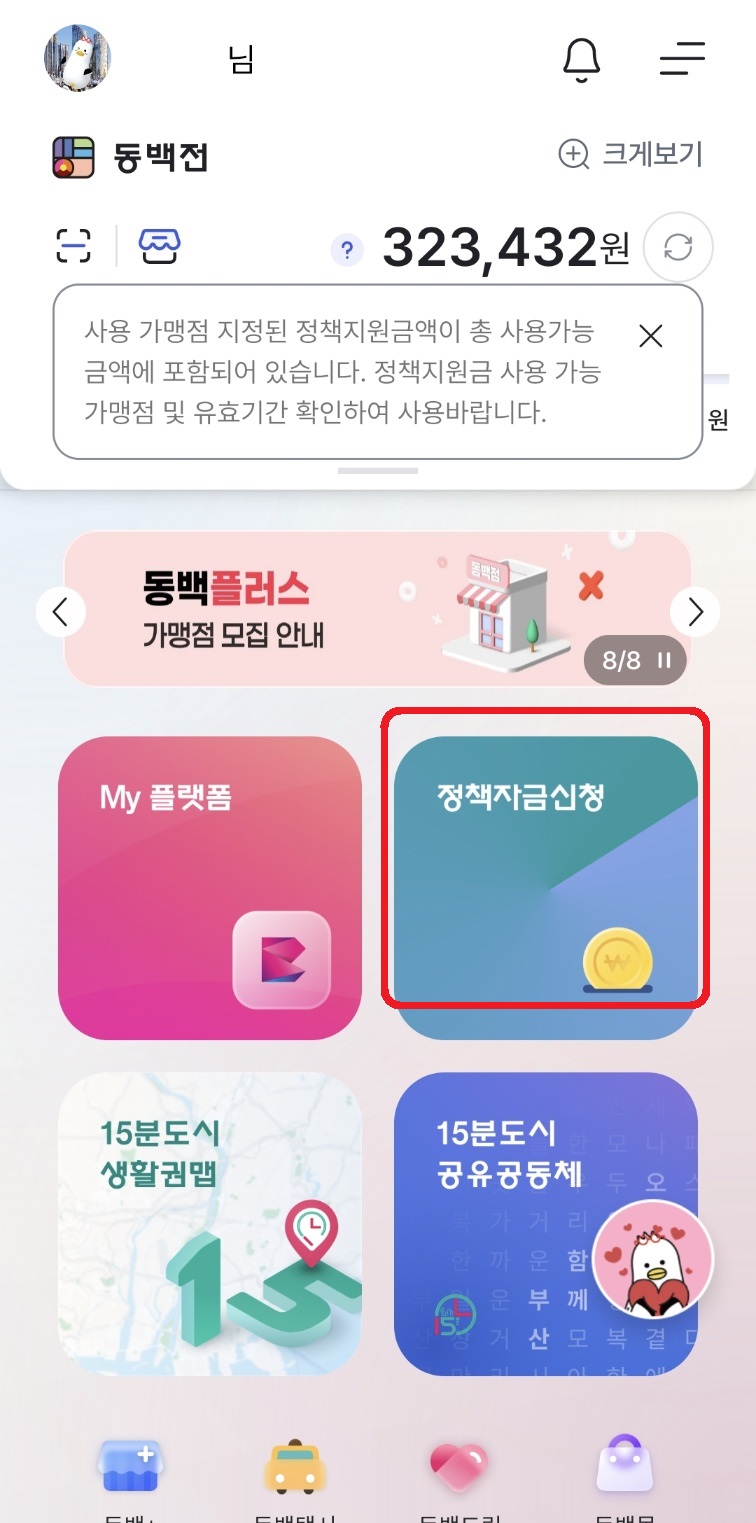Tap the chicken mascot floating button

coord(651,1257)
